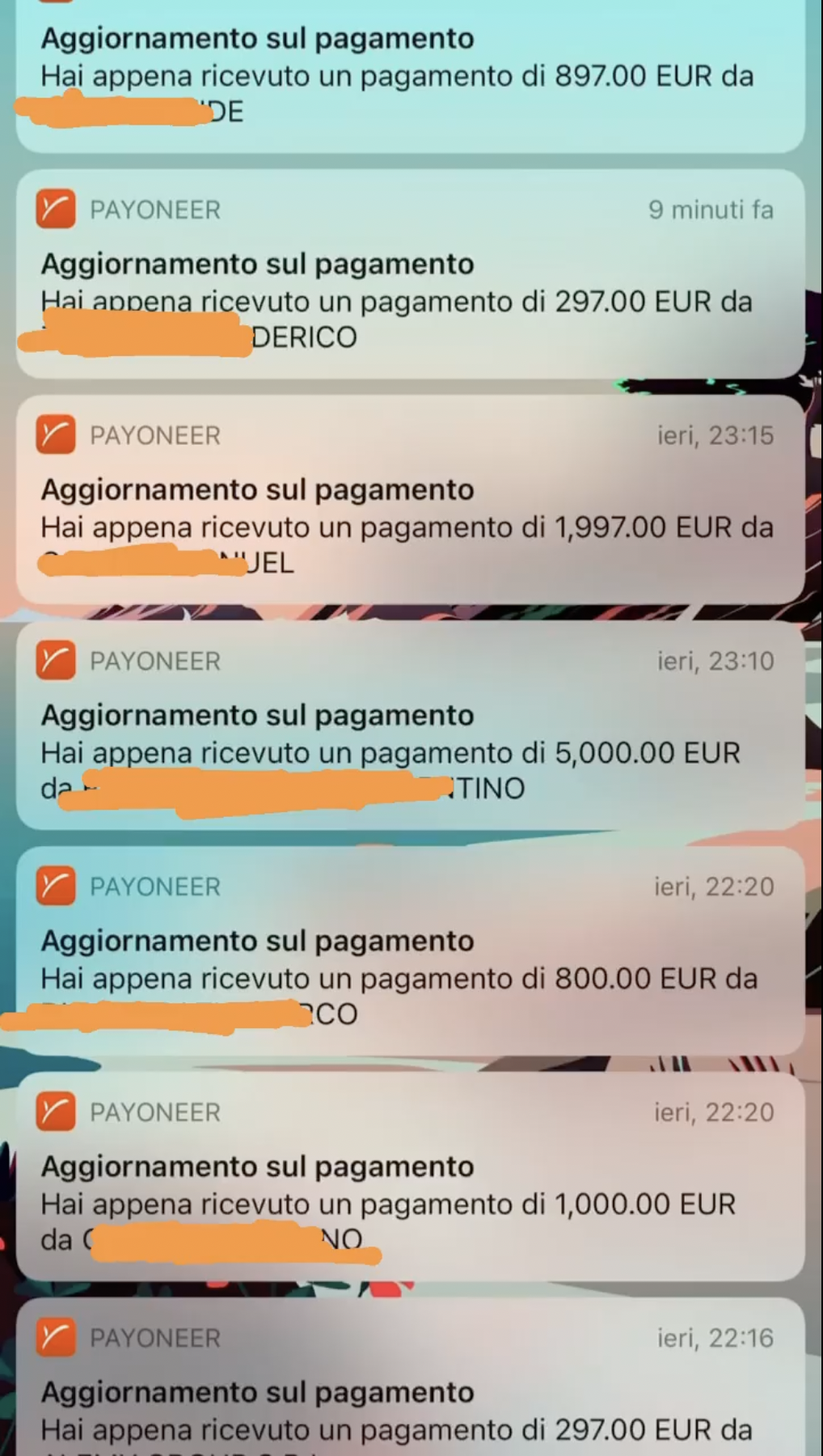Open the 897.00 EUR payment notification
The height and width of the screenshot is (1456, 823).
tap(411, 77)
